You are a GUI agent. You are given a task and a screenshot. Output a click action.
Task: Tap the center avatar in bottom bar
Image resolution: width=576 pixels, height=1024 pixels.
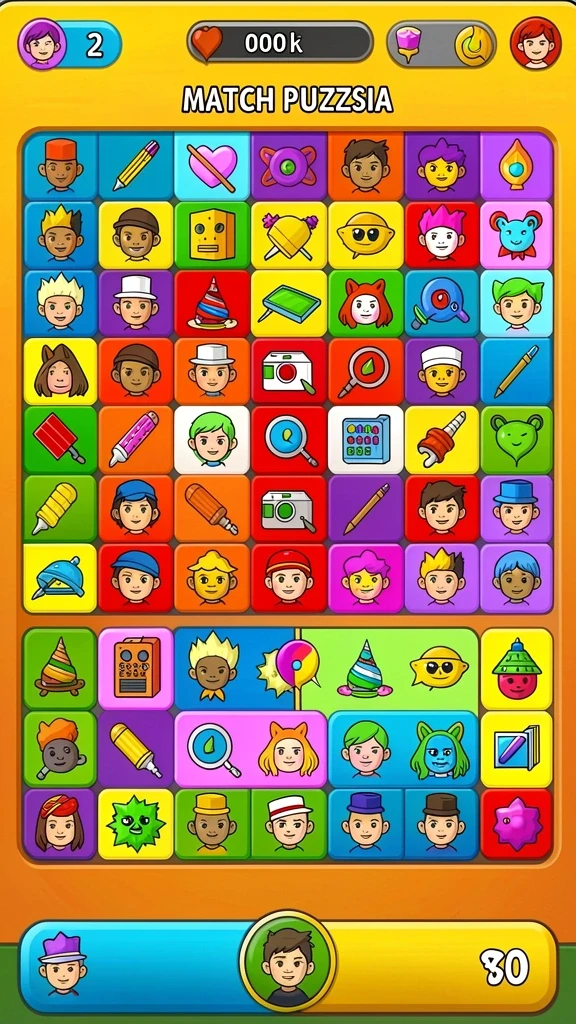click(287, 962)
